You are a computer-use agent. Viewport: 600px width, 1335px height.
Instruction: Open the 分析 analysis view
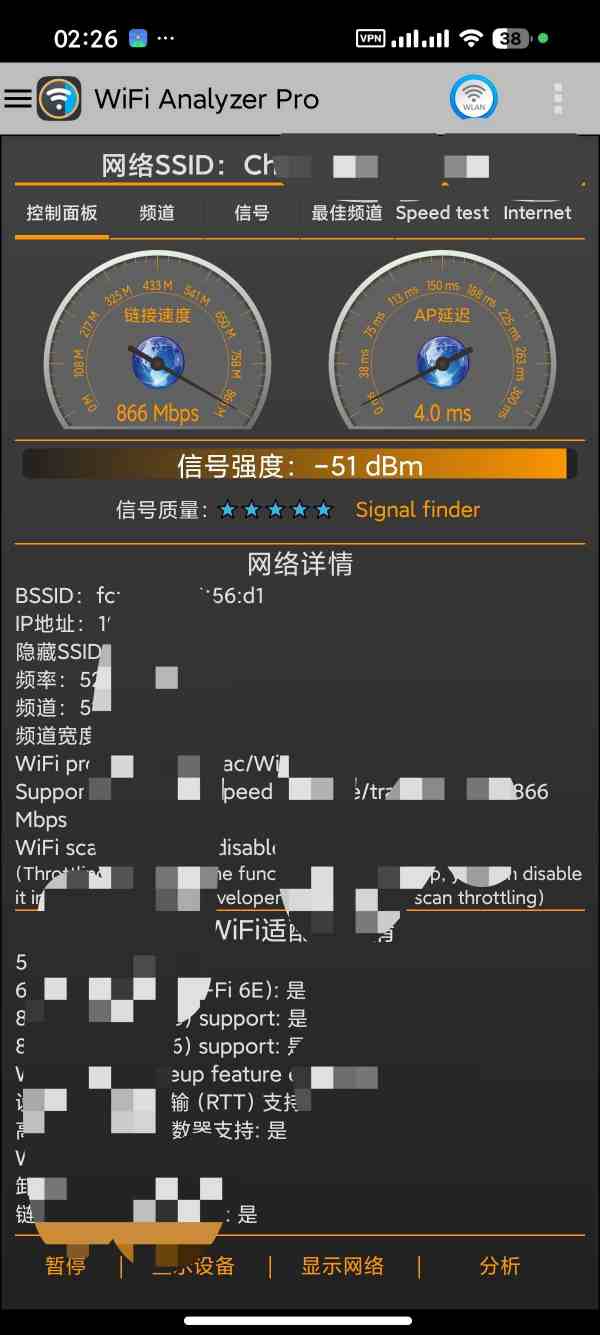click(x=500, y=1266)
